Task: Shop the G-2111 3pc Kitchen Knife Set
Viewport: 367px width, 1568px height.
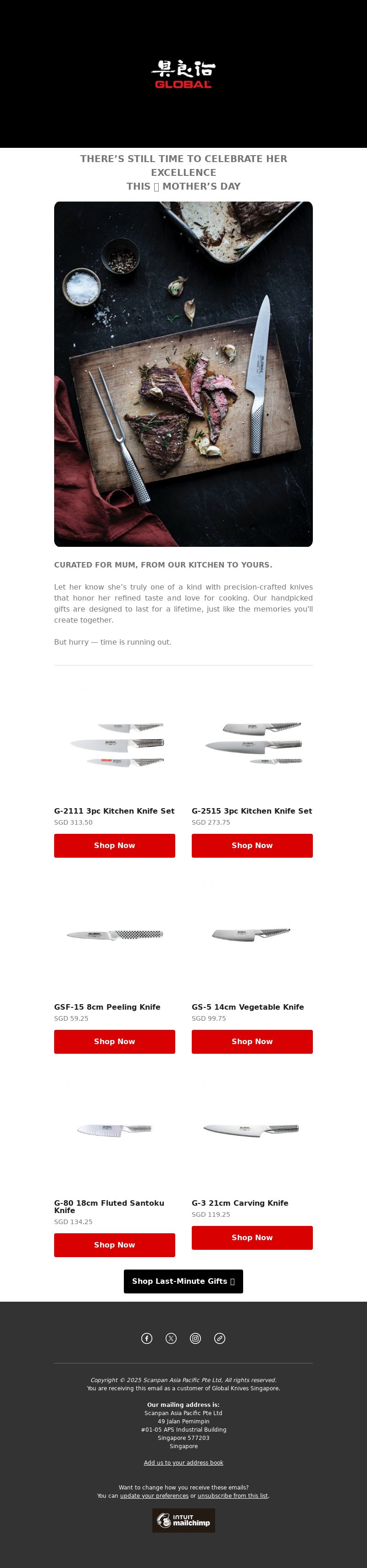Action: (114, 845)
